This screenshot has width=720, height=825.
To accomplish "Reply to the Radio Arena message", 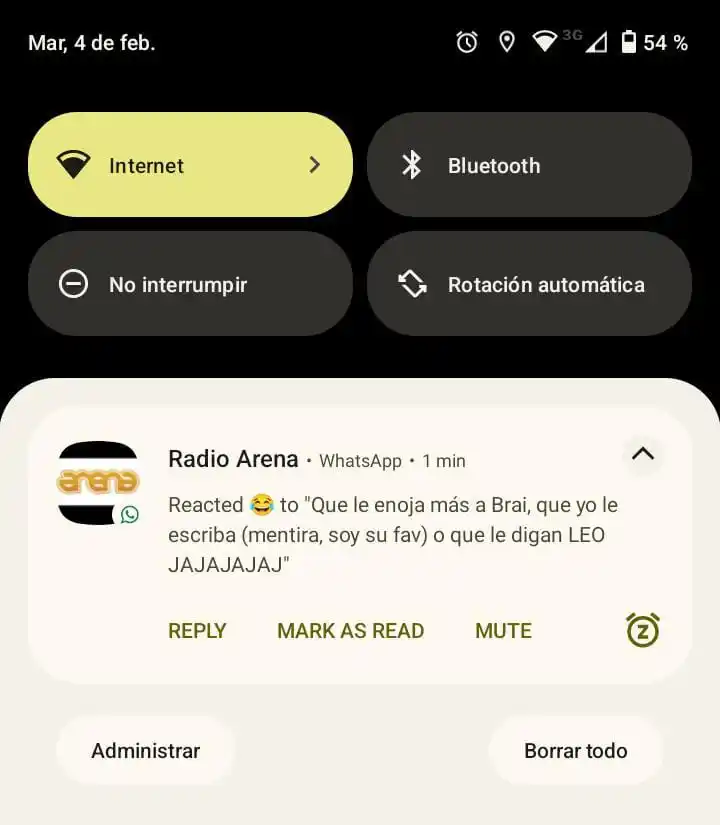I will click(197, 631).
